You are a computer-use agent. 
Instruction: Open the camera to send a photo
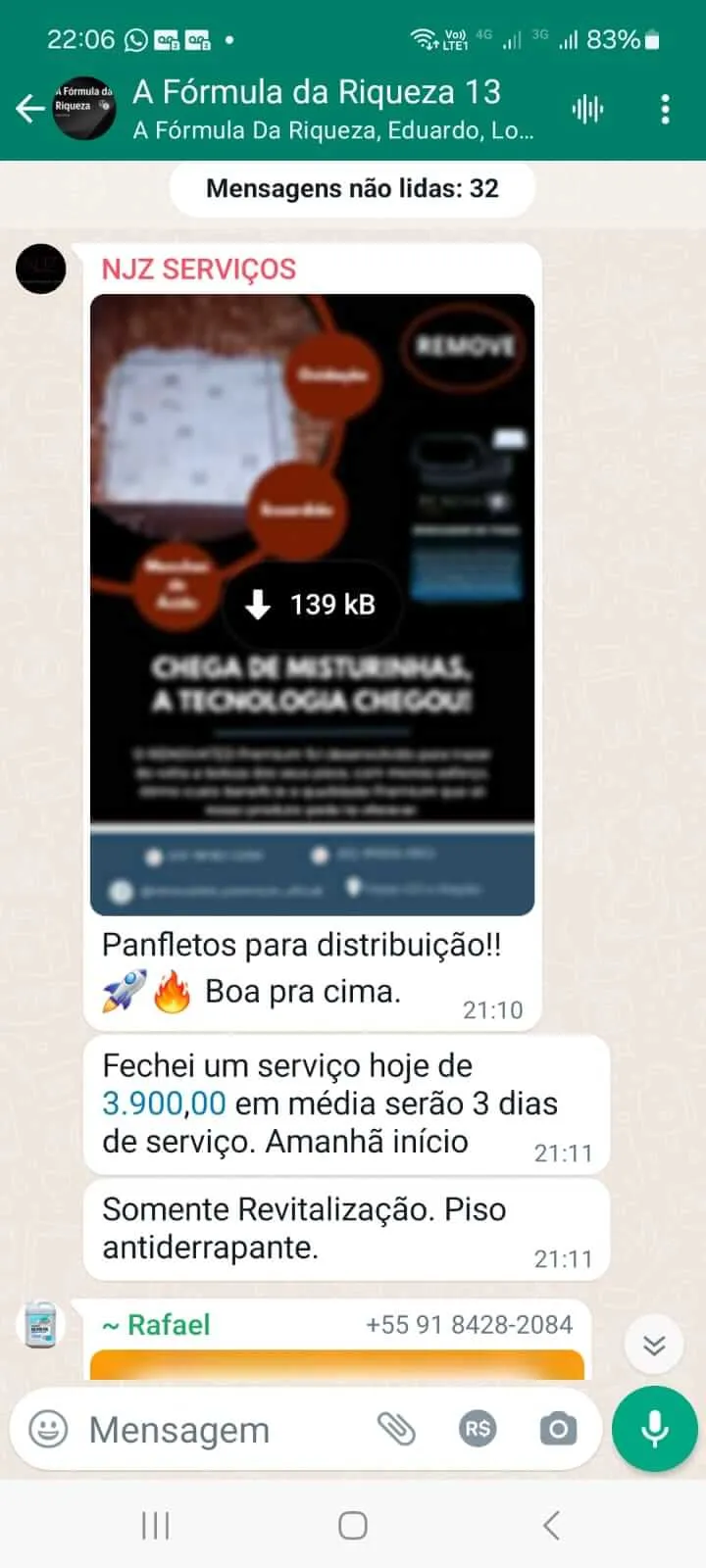point(558,1430)
